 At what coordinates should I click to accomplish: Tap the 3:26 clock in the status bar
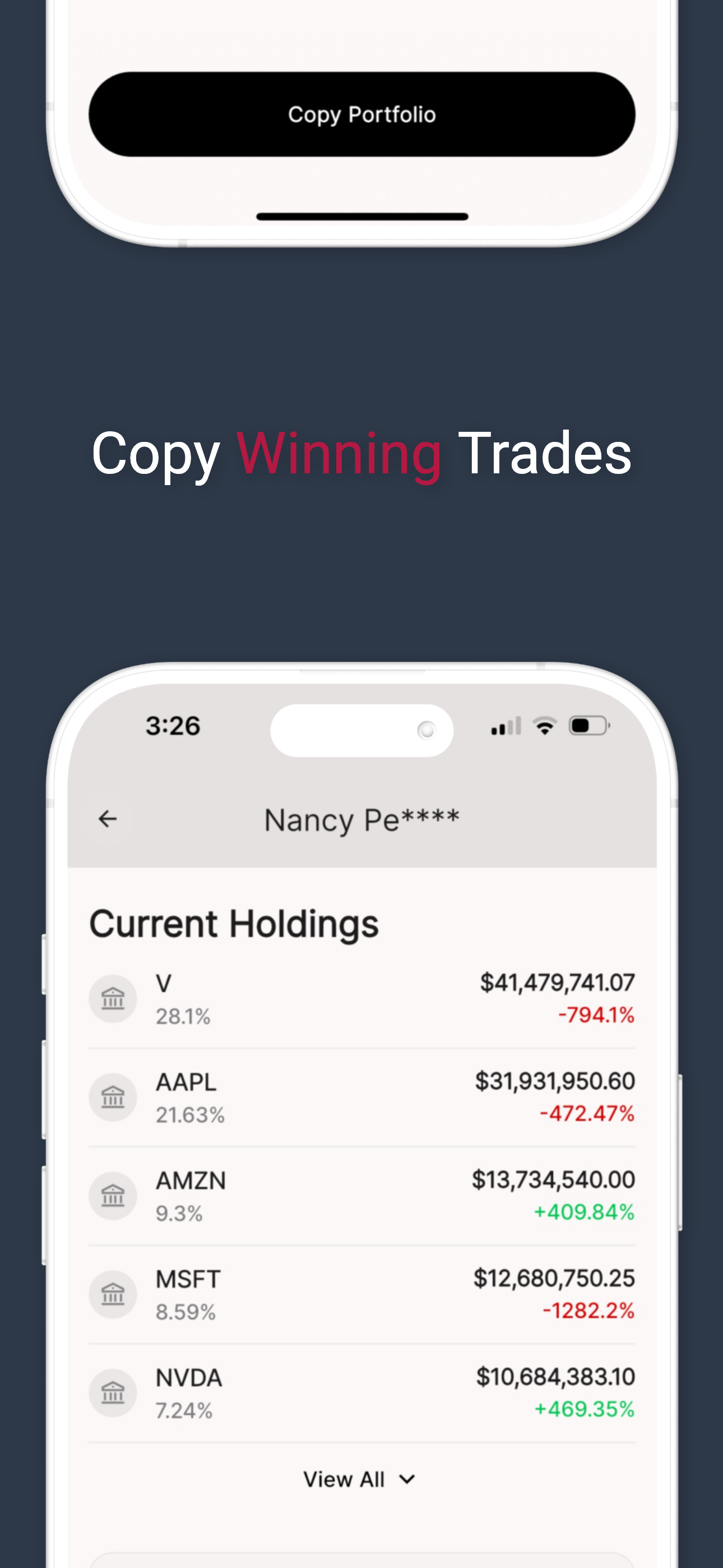[x=172, y=726]
